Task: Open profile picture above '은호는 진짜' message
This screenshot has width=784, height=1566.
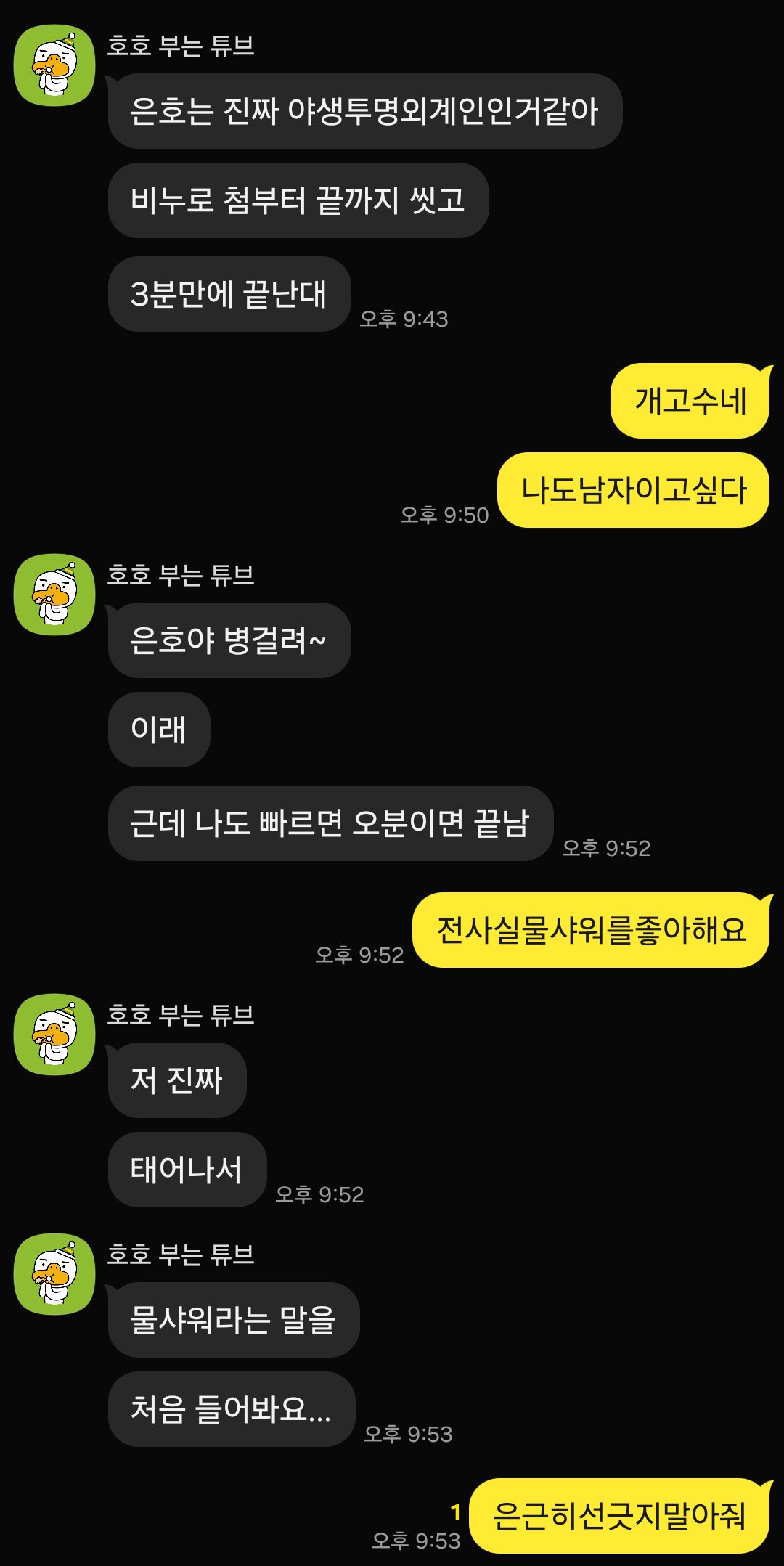Action: tap(54, 65)
